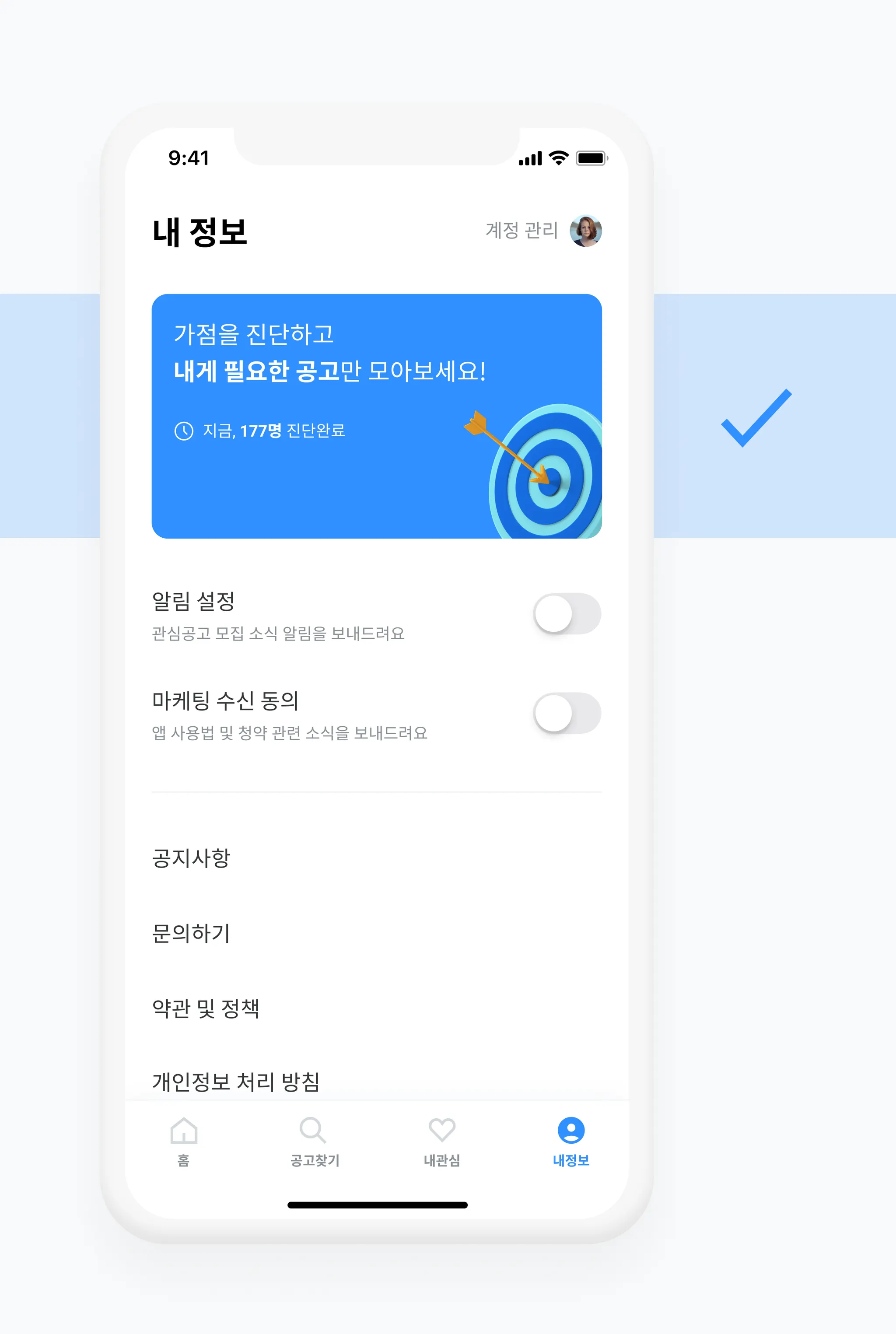896x1334 pixels.
Task: Switch to the 공고찾기 tab
Action: pos(314,1142)
